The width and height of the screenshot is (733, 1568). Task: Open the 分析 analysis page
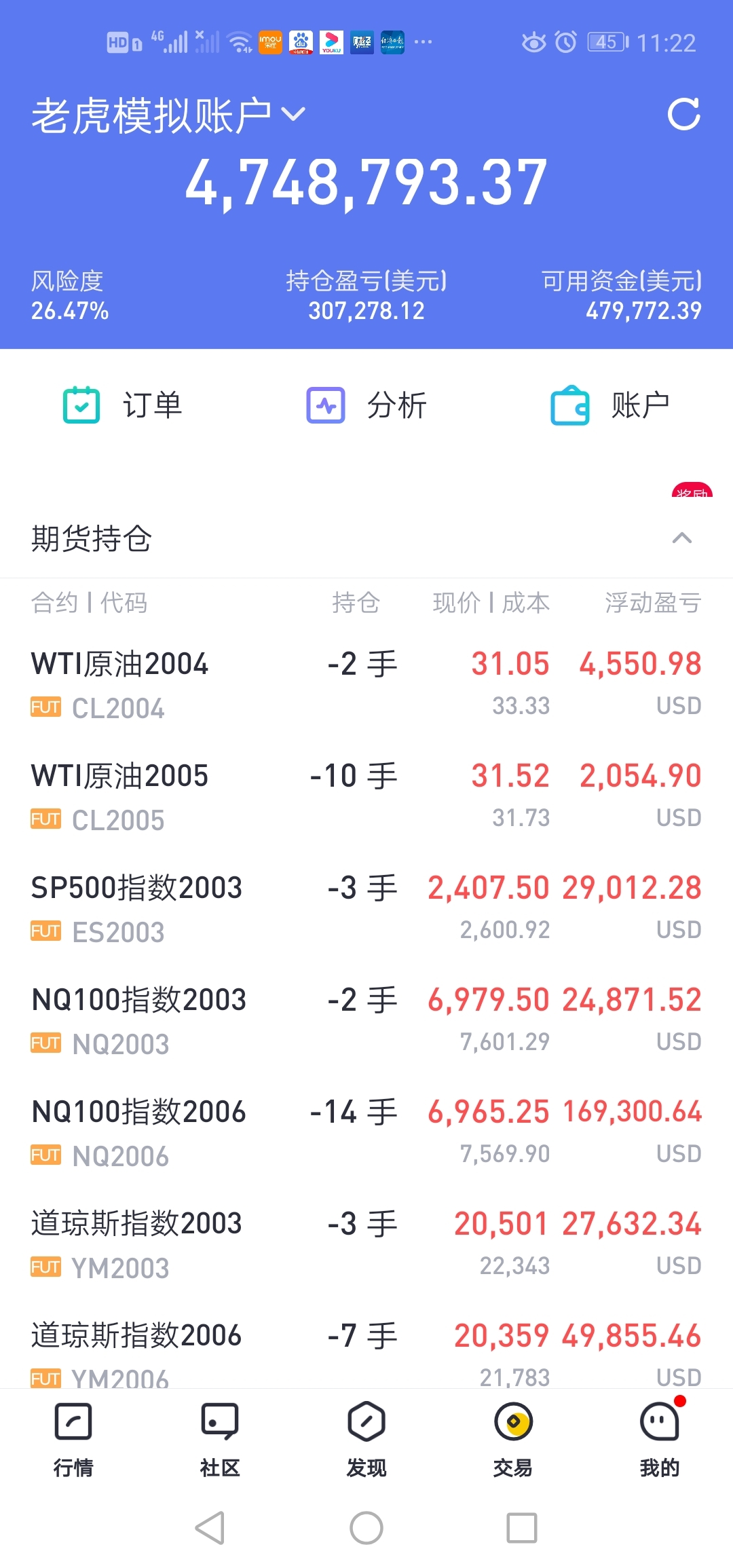coord(366,405)
